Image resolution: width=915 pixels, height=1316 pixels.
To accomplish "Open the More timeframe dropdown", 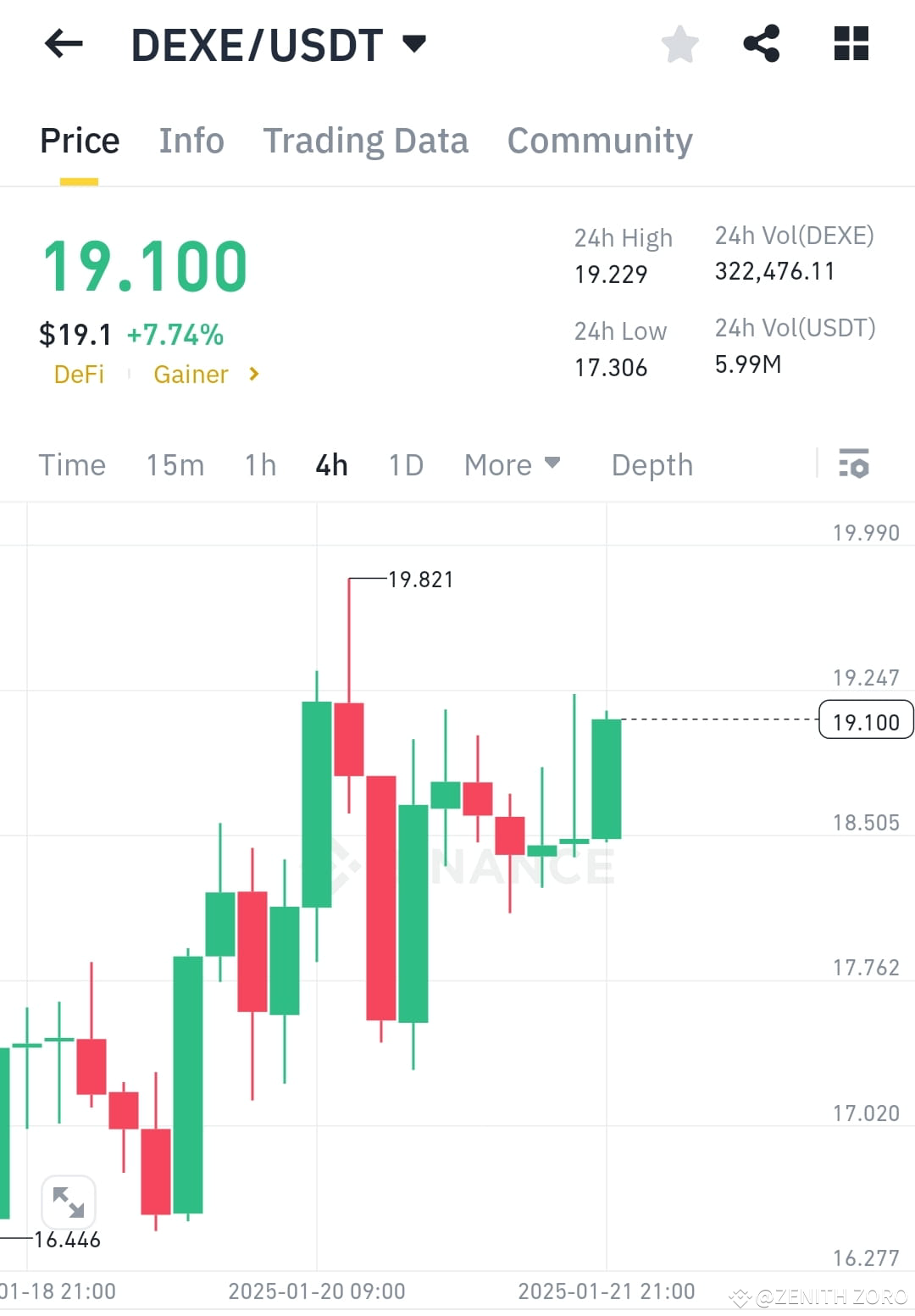I will [x=512, y=464].
